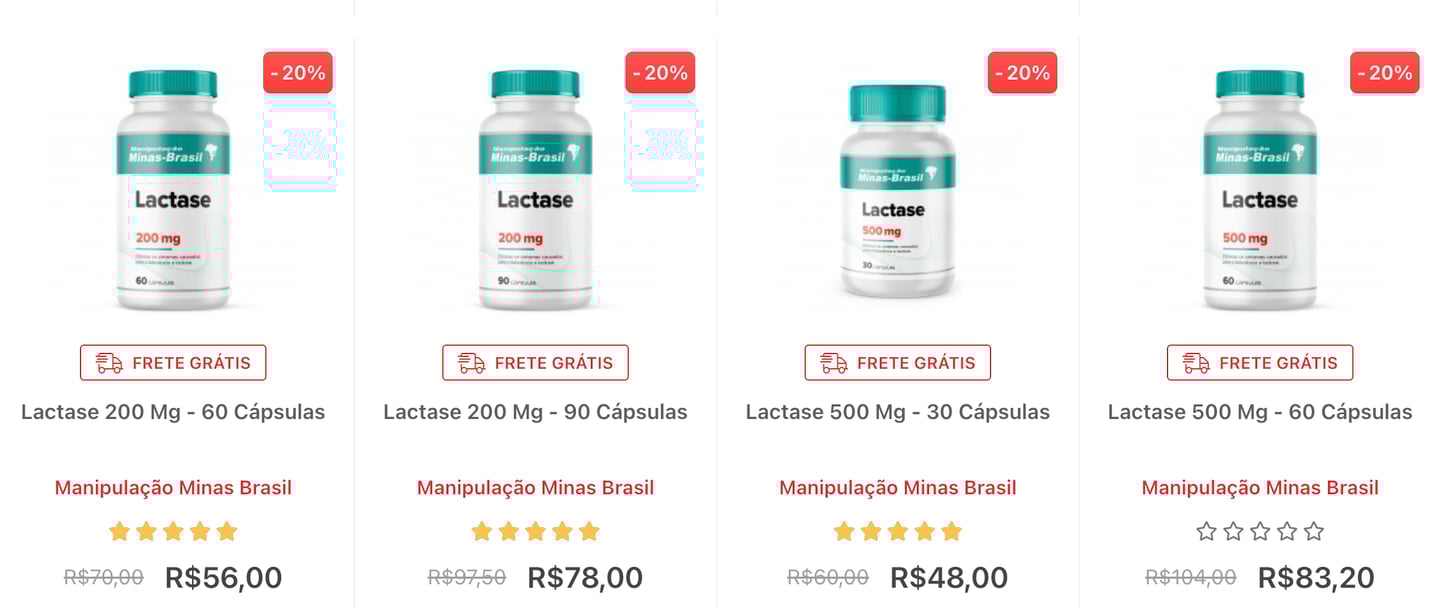
Task: Tap Manipulação Minas Brasil under 200 Mg 60 Cápsulas
Action: pyautogui.click(x=173, y=488)
